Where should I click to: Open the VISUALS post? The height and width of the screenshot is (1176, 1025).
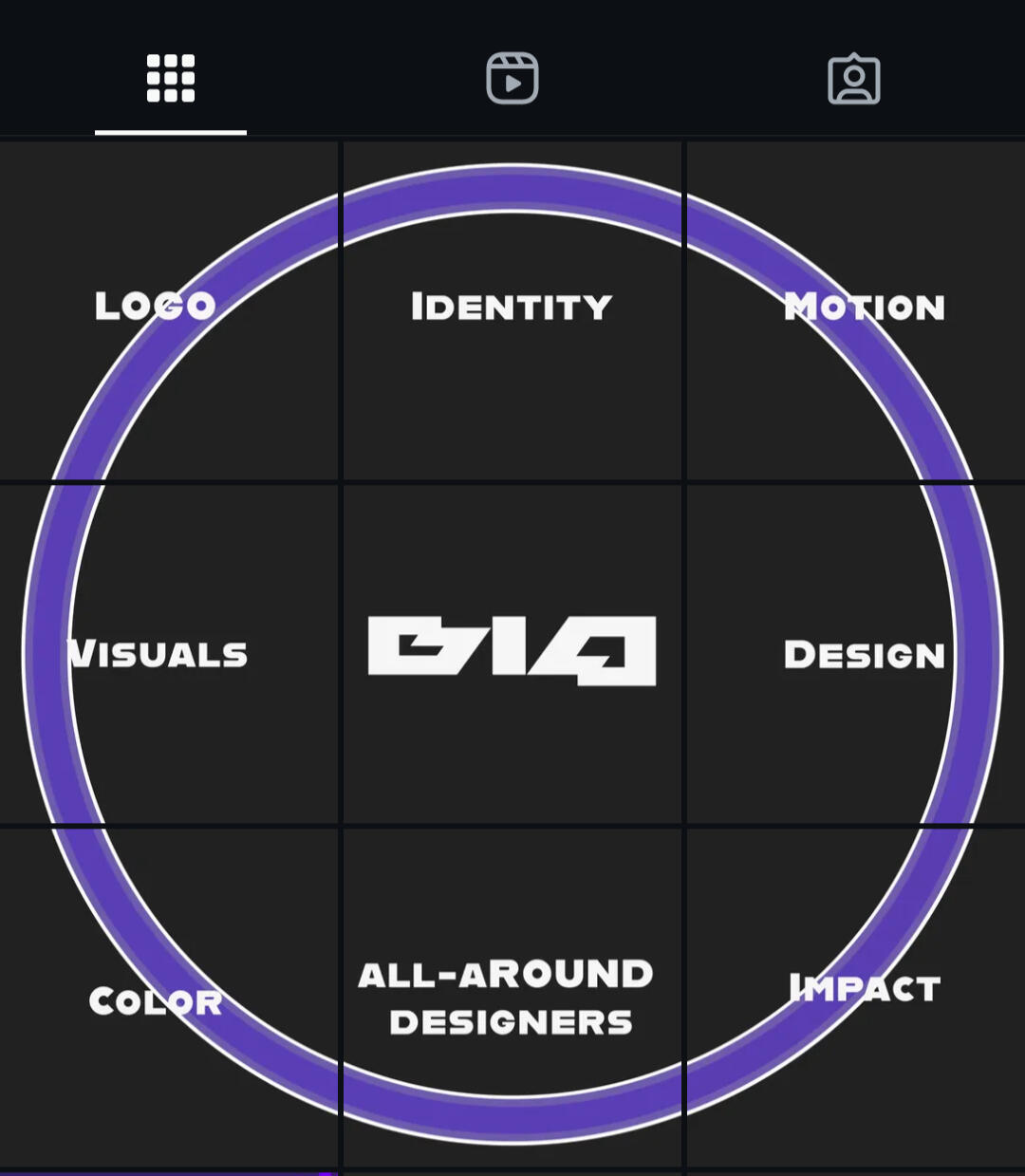[x=170, y=651]
